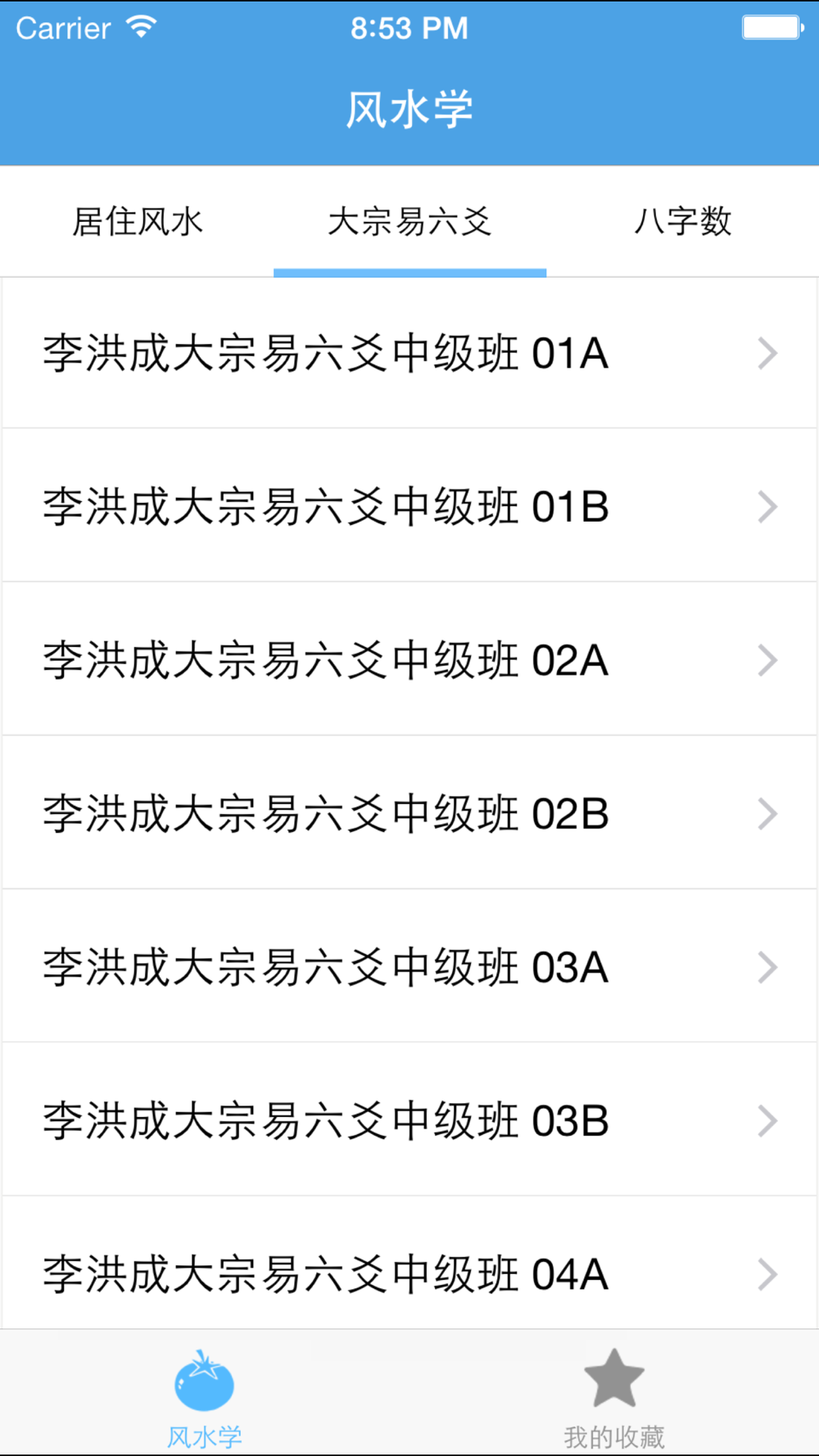Open 李洪成大宗易六爻中级班 01A
The image size is (819, 1456).
click(408, 354)
